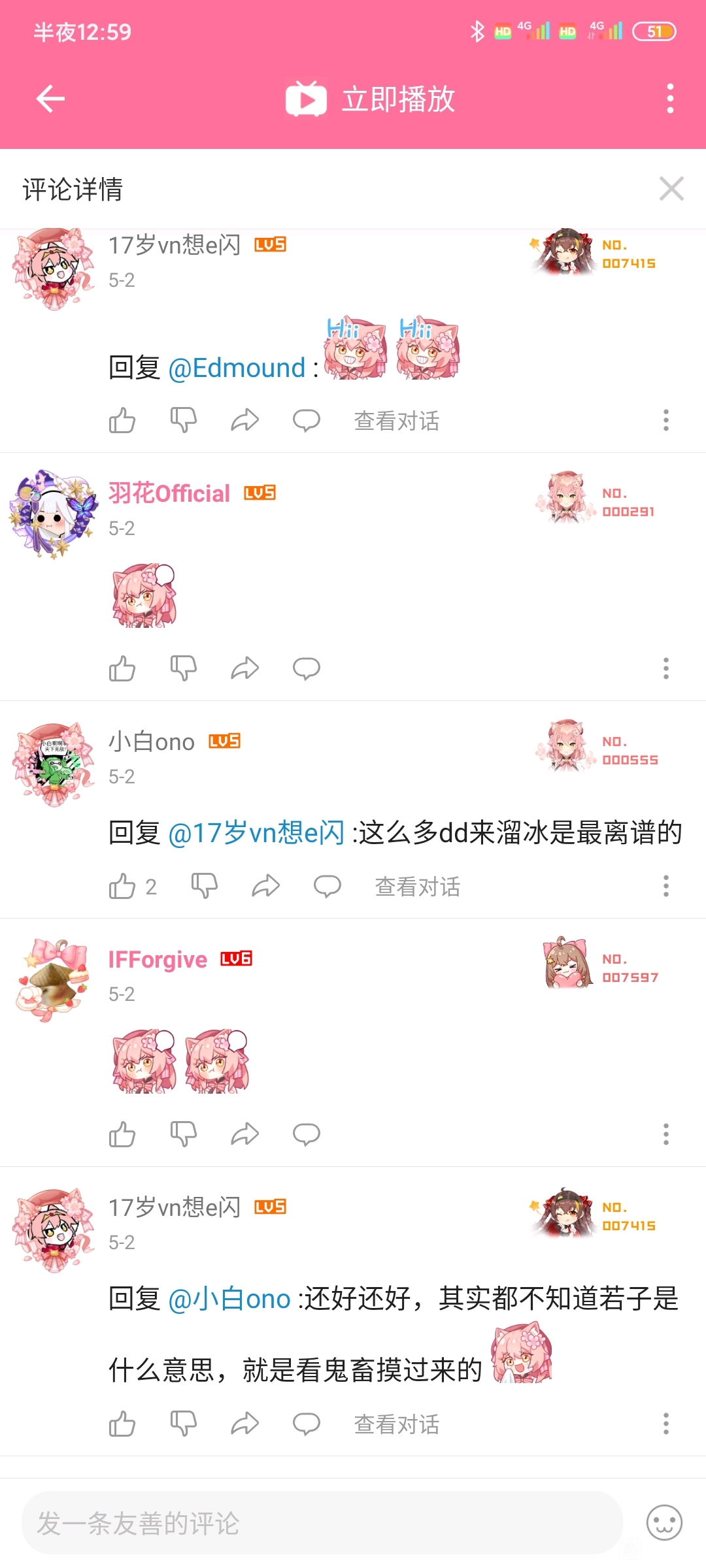Focus the 发一条友善的评论 comment field
Screen dimensions: 706x1568
point(322,1523)
